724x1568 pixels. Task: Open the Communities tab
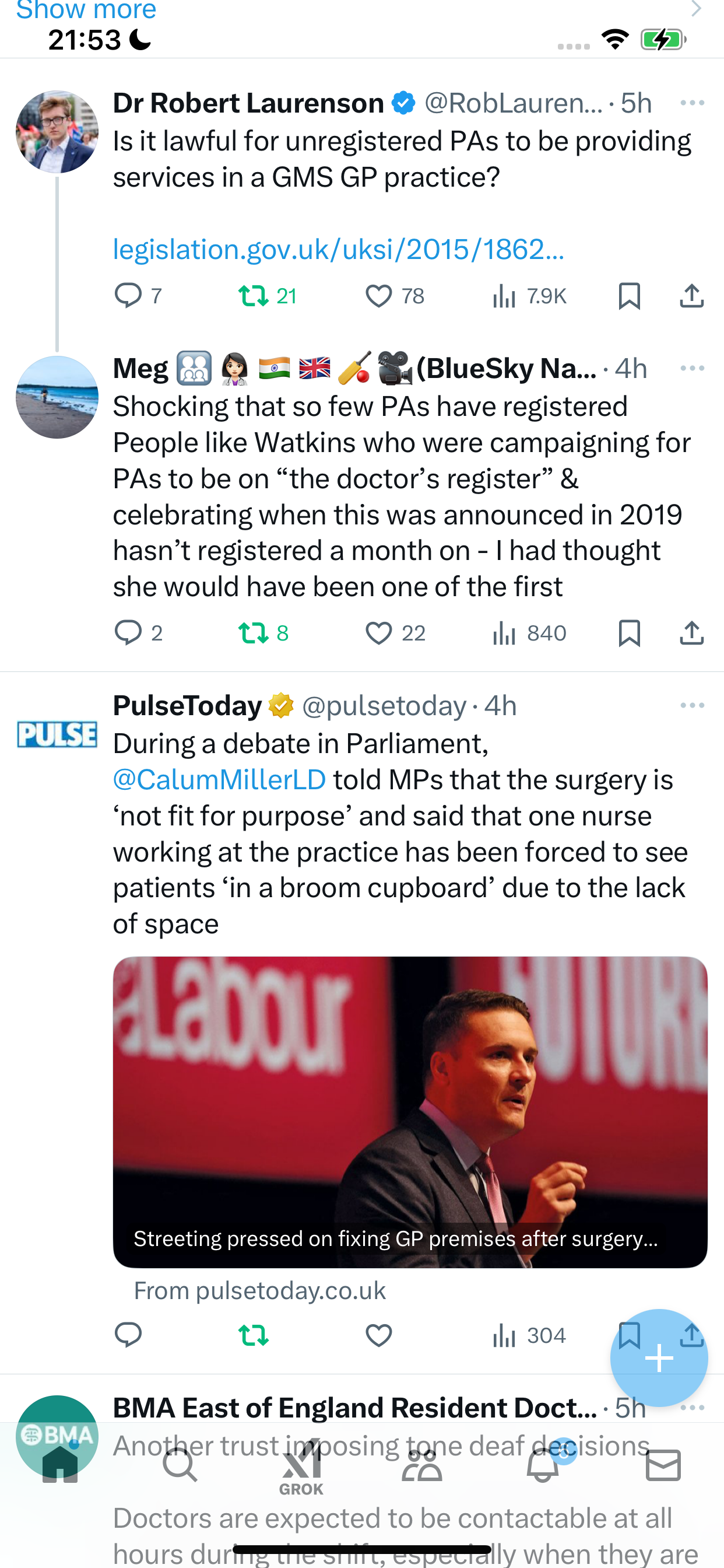pos(421,1466)
